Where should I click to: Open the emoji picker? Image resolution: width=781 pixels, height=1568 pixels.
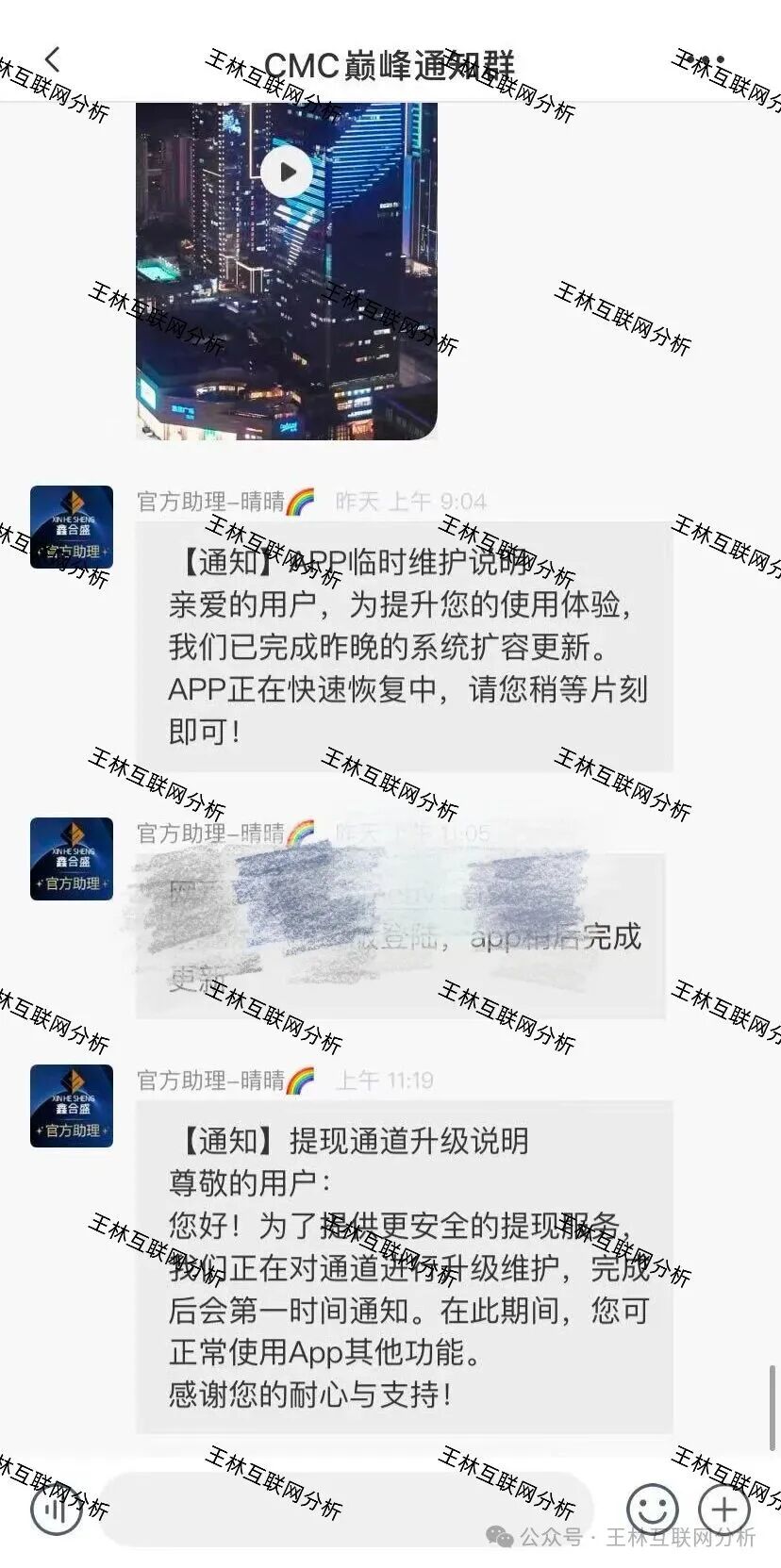pos(653,1509)
